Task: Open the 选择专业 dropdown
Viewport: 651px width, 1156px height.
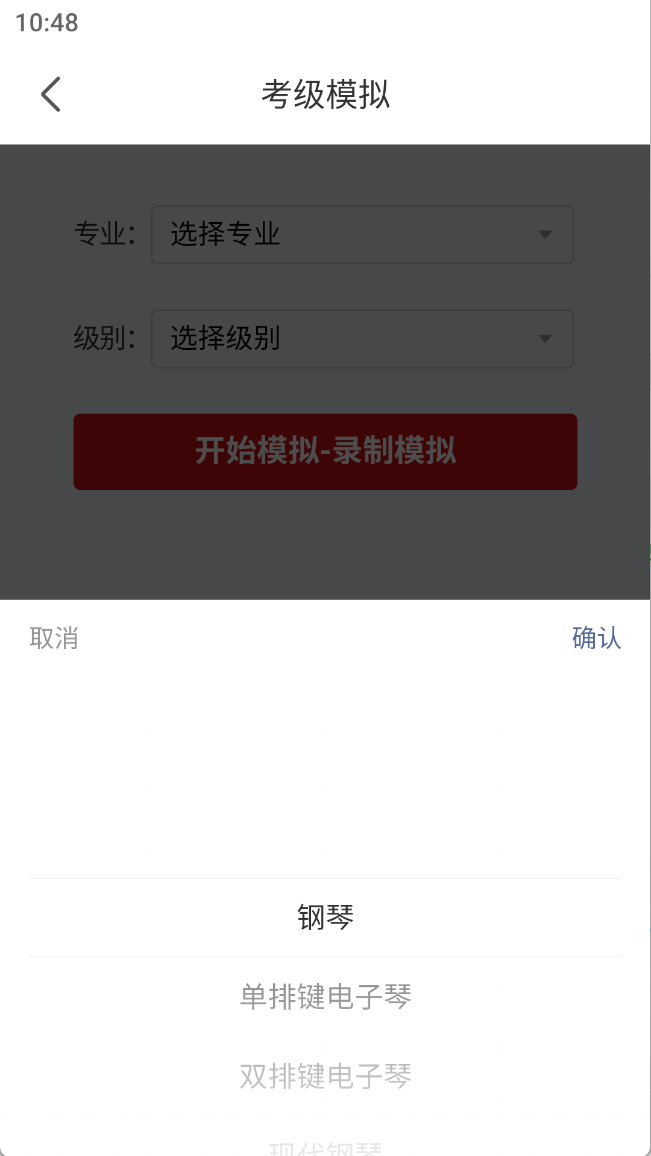Action: point(362,235)
